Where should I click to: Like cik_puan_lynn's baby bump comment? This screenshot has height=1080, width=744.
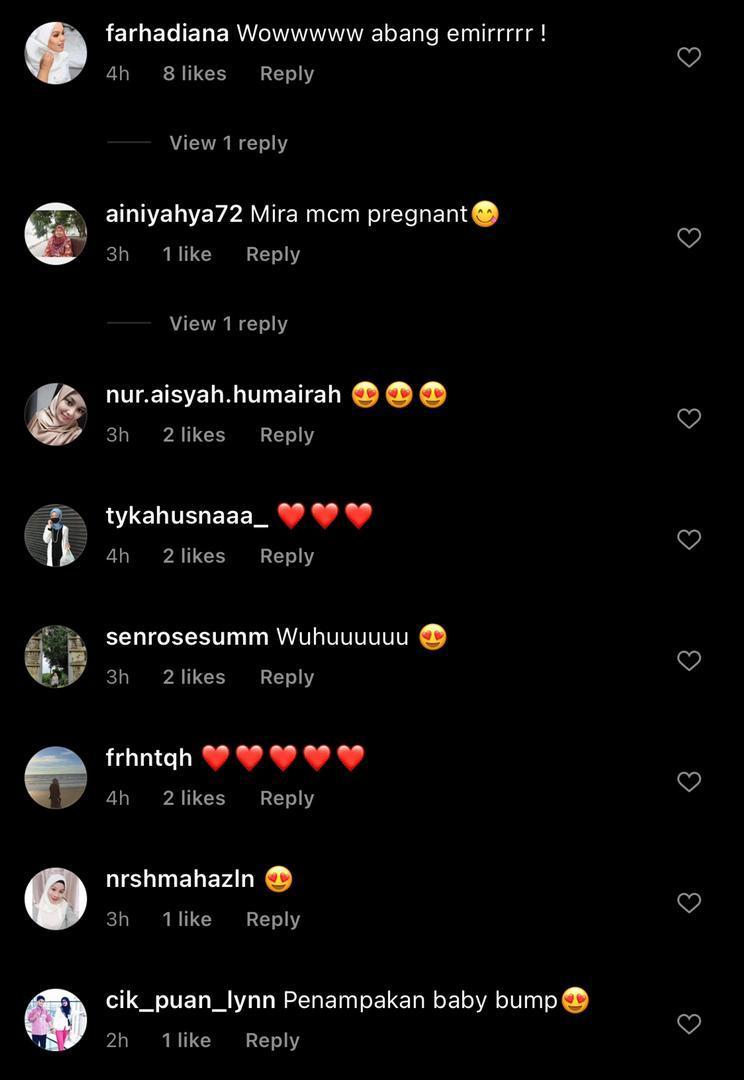point(689,1024)
